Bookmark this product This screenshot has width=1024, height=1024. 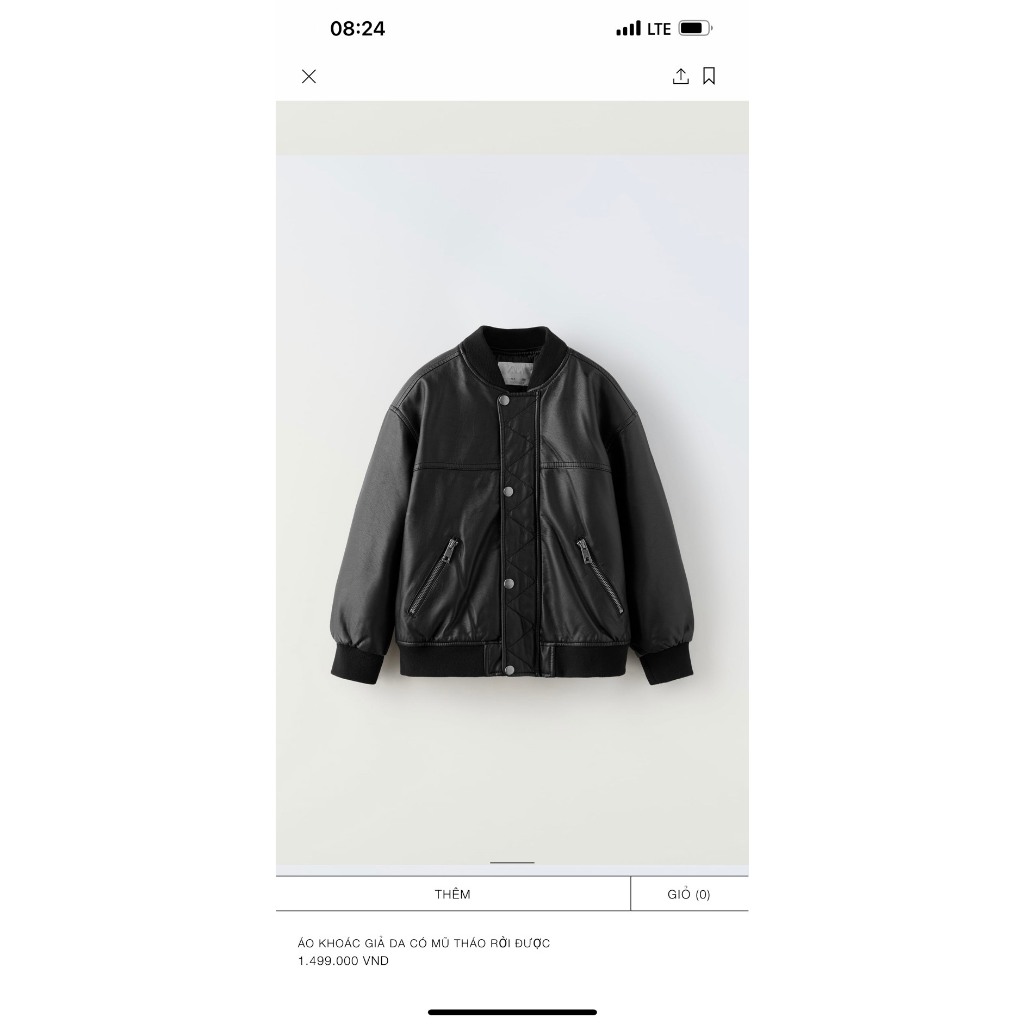709,76
